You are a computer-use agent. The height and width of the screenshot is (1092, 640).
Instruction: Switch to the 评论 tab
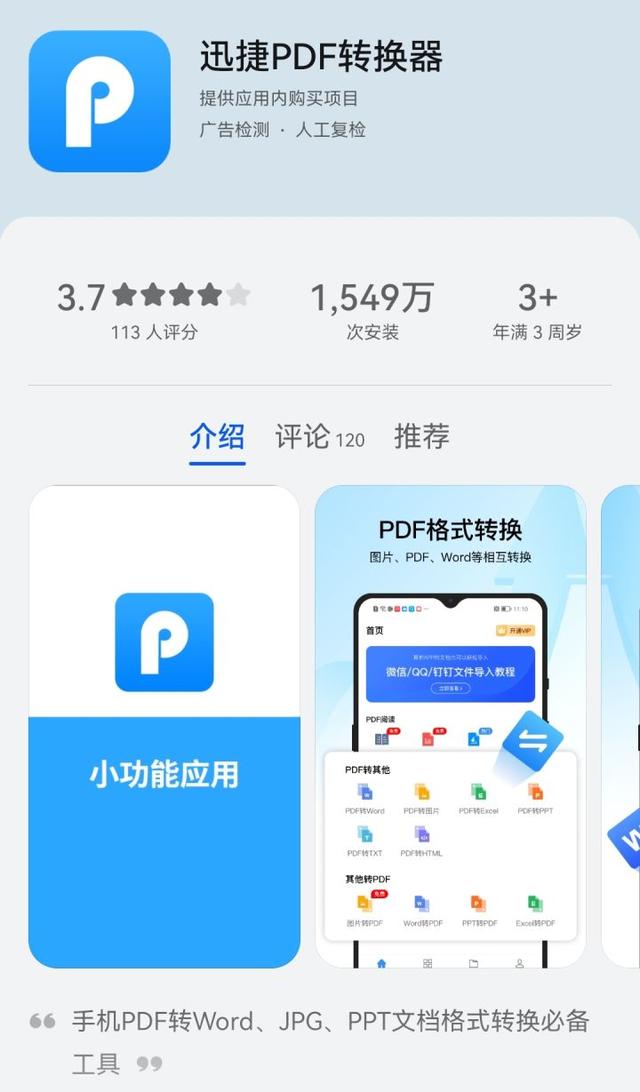(x=319, y=437)
